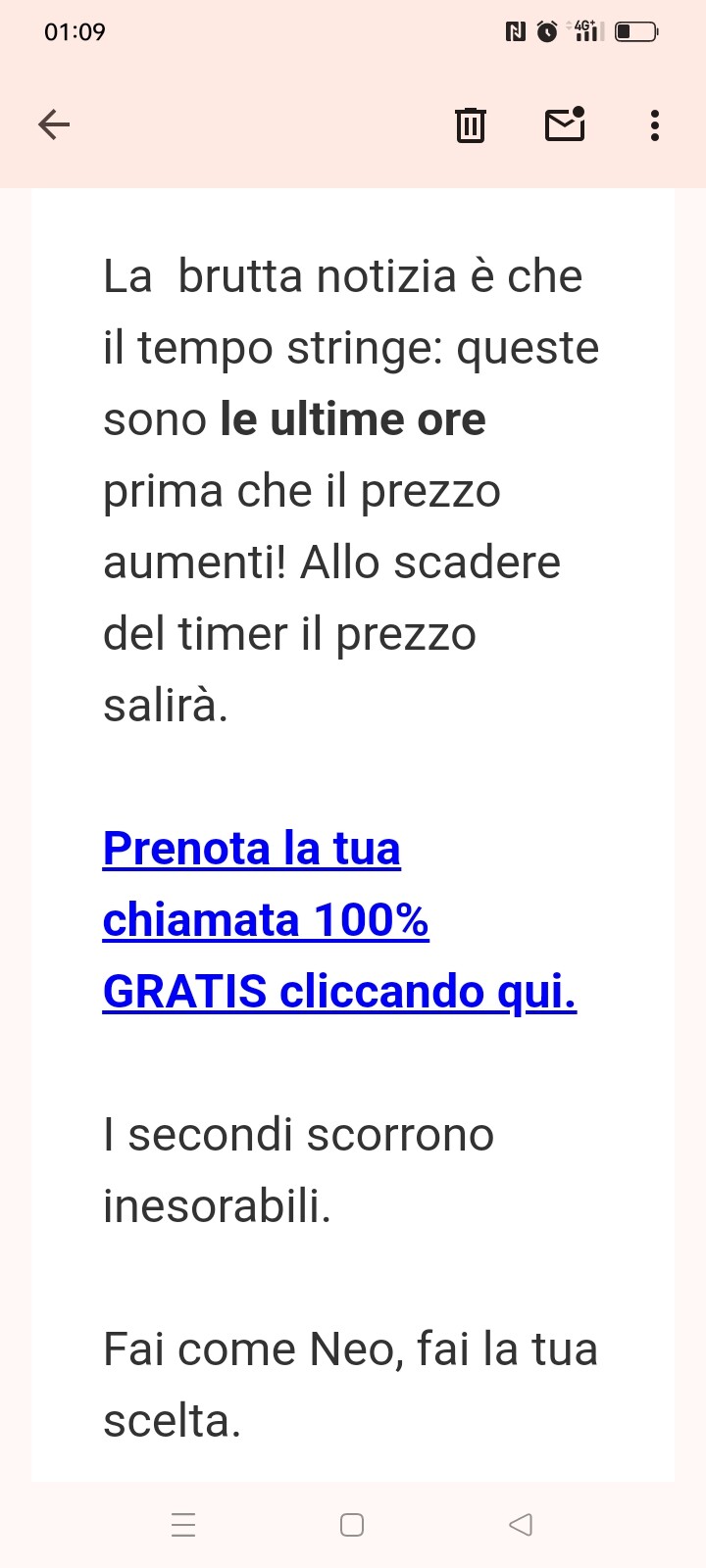
Task: Mark this email as unread
Action: tap(565, 124)
